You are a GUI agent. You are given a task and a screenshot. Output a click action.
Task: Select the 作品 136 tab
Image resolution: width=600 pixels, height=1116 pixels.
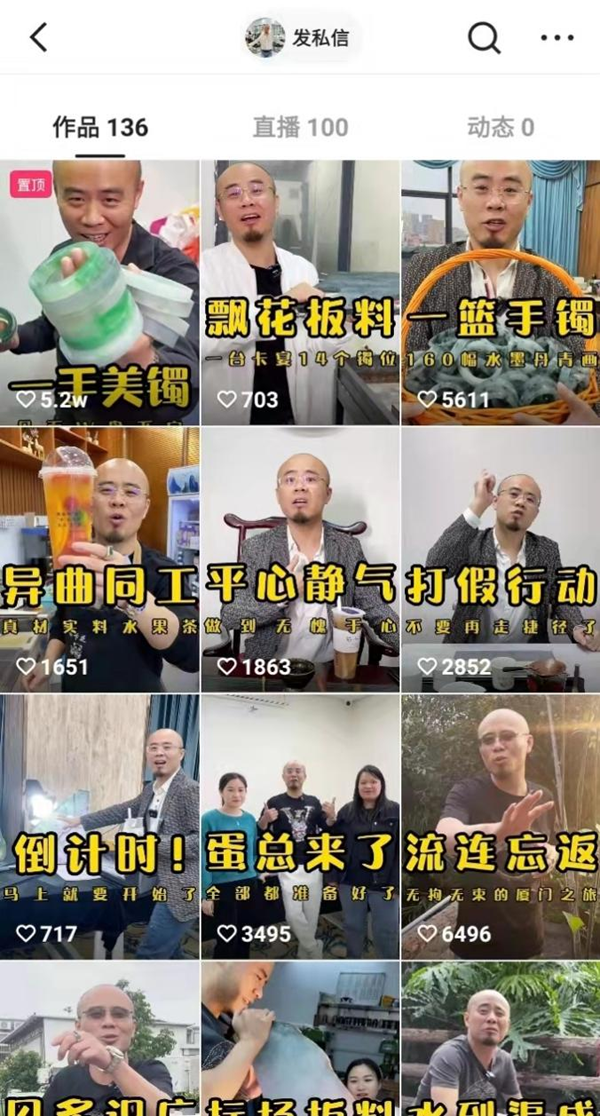coord(100,127)
